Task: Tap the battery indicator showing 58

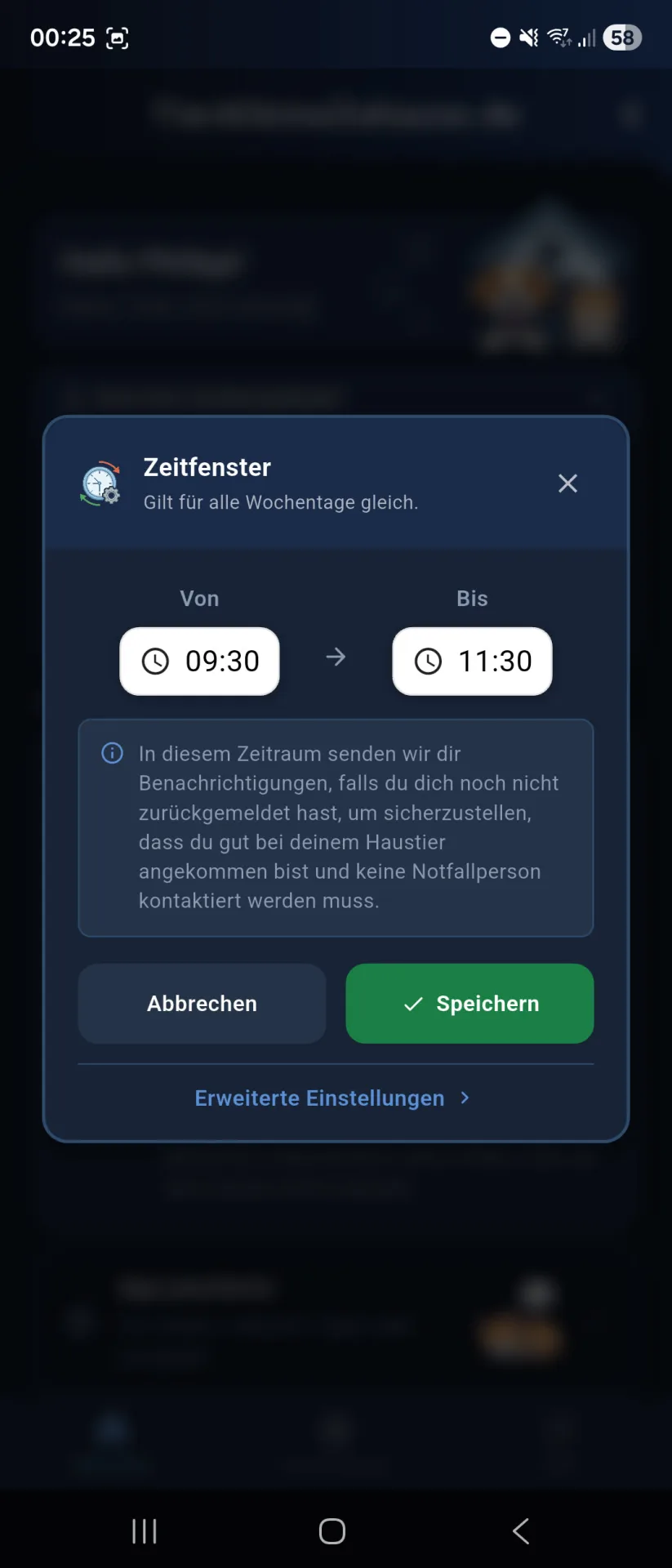Action: click(622, 38)
